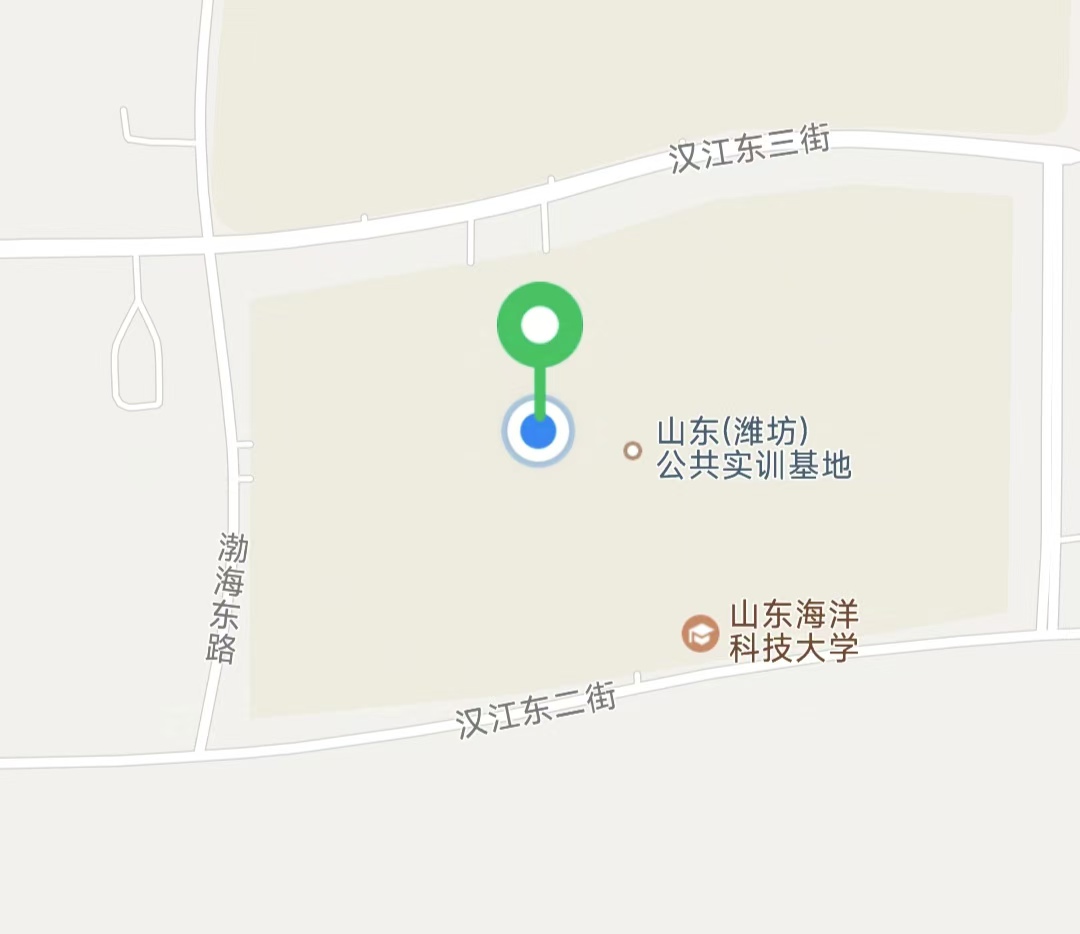Tap the blue current location dot
1080x934 pixels.
(x=538, y=432)
